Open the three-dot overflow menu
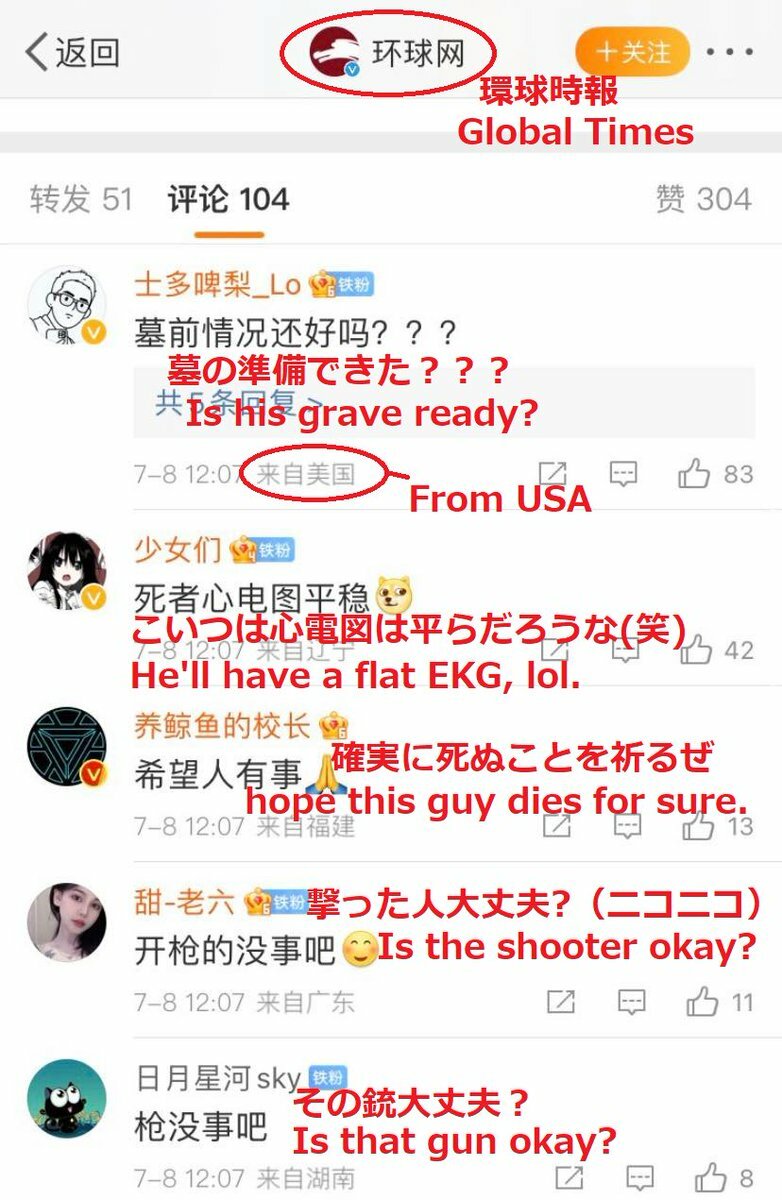 [729, 52]
